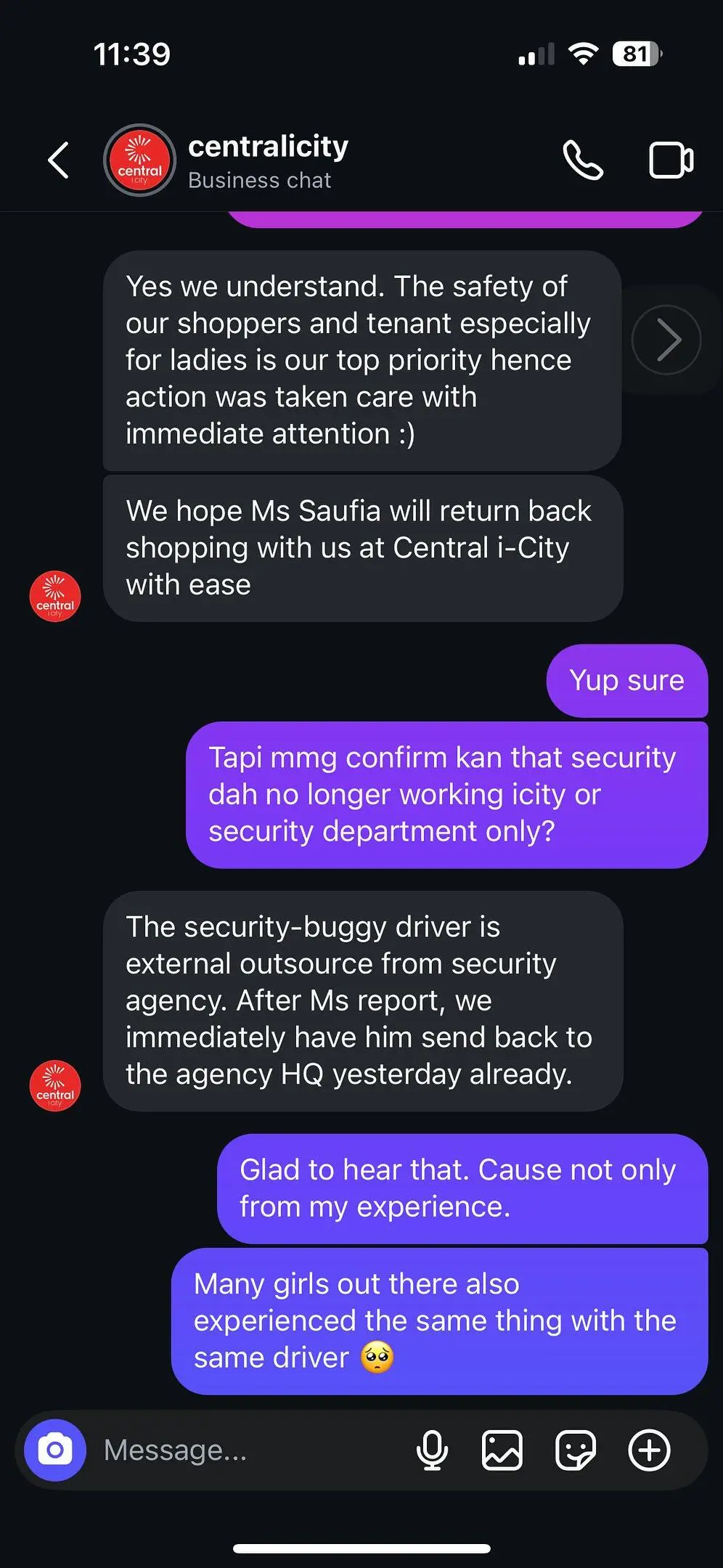Attach a photo from the gallery
Image resolution: width=723 pixels, height=1568 pixels.
pos(502,1450)
